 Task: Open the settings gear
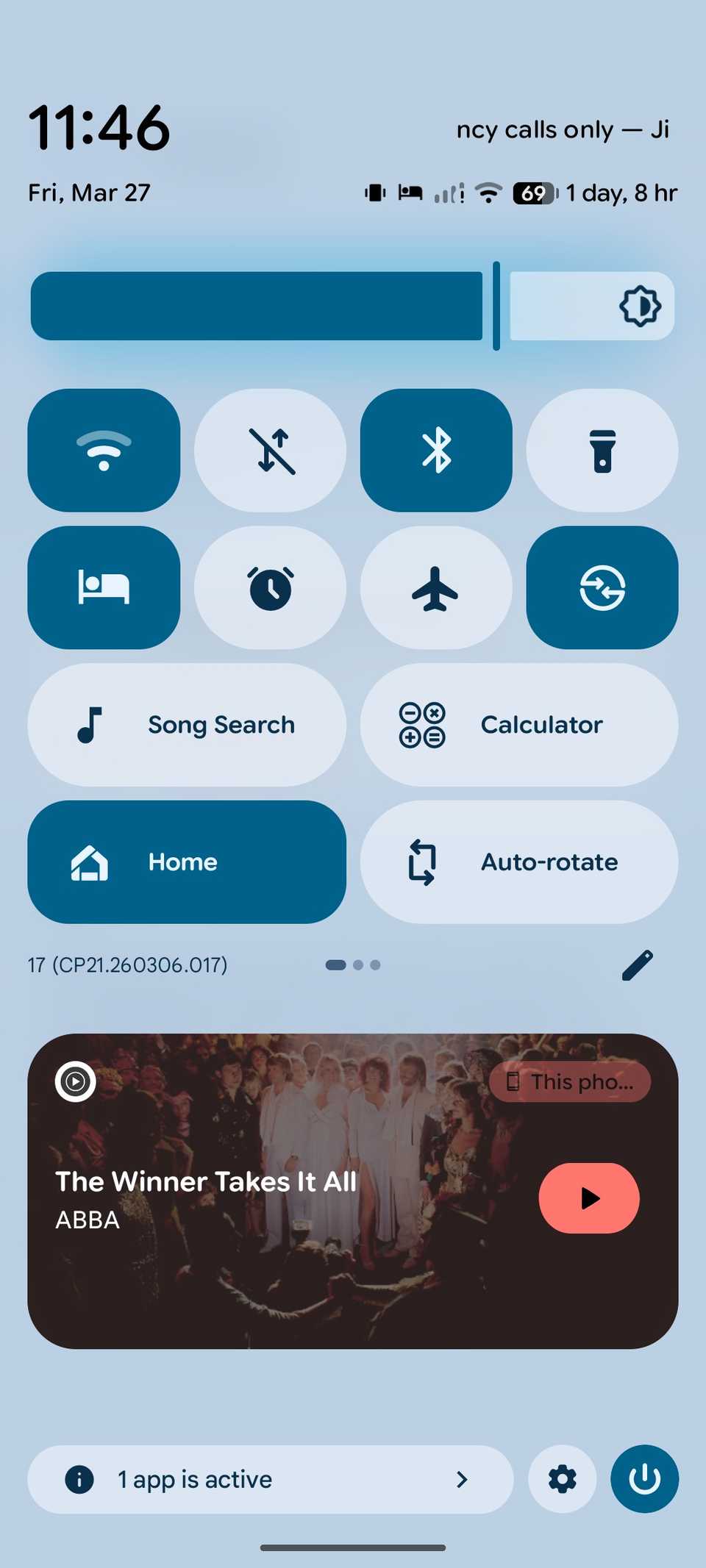pos(562,1479)
